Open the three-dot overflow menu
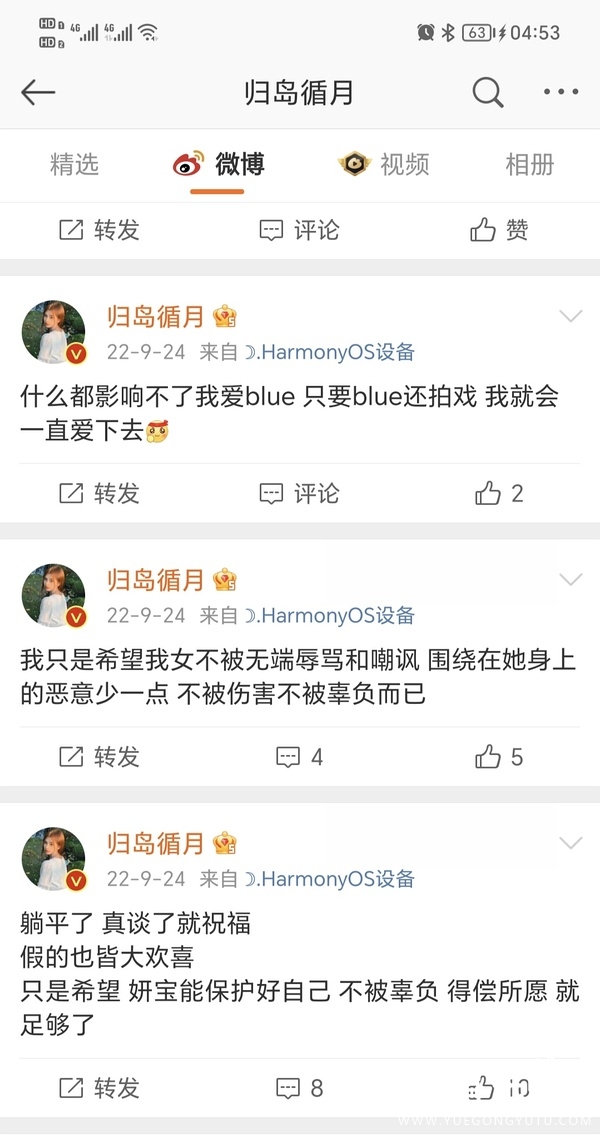Image resolution: width=600 pixels, height=1135 pixels. point(561,93)
